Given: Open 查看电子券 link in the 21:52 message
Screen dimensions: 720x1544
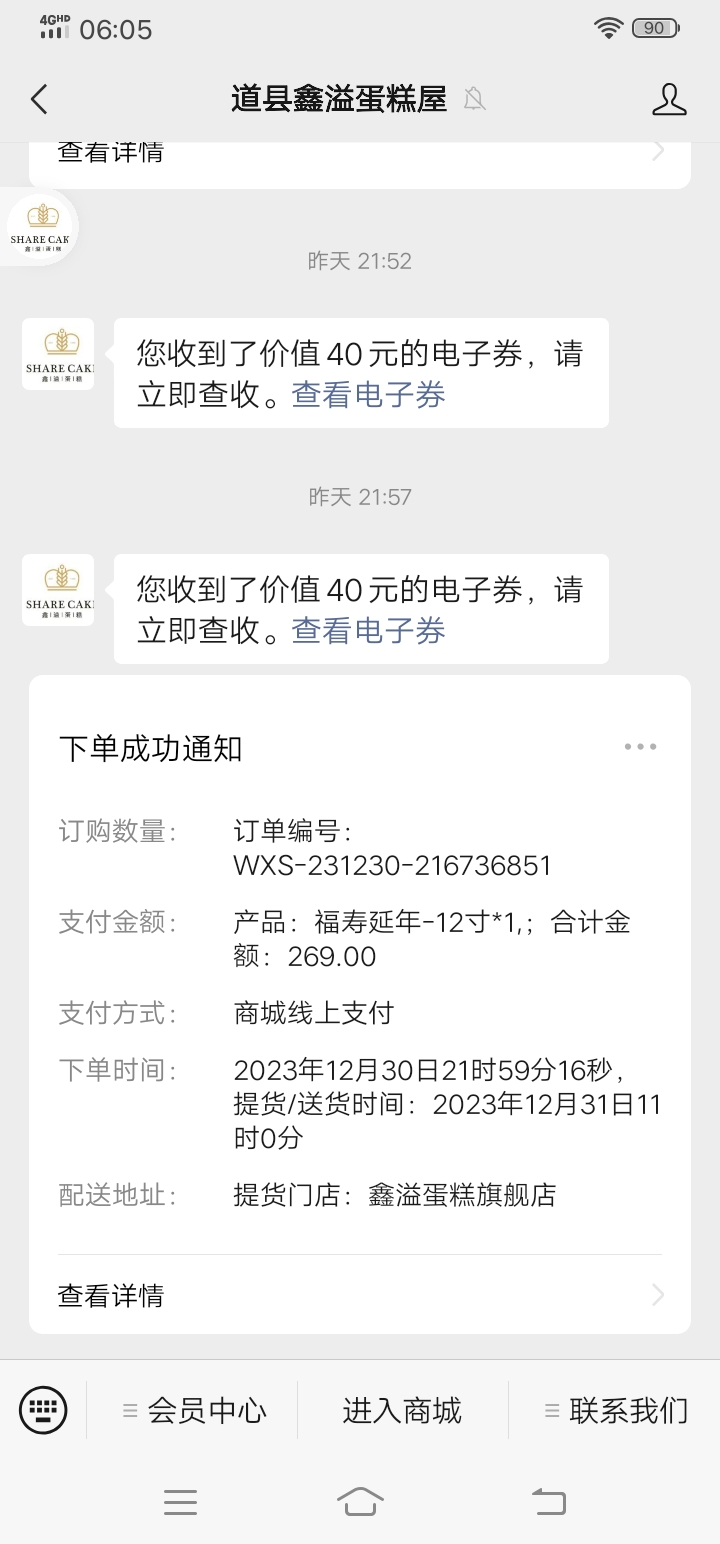Looking at the screenshot, I should 368,395.
